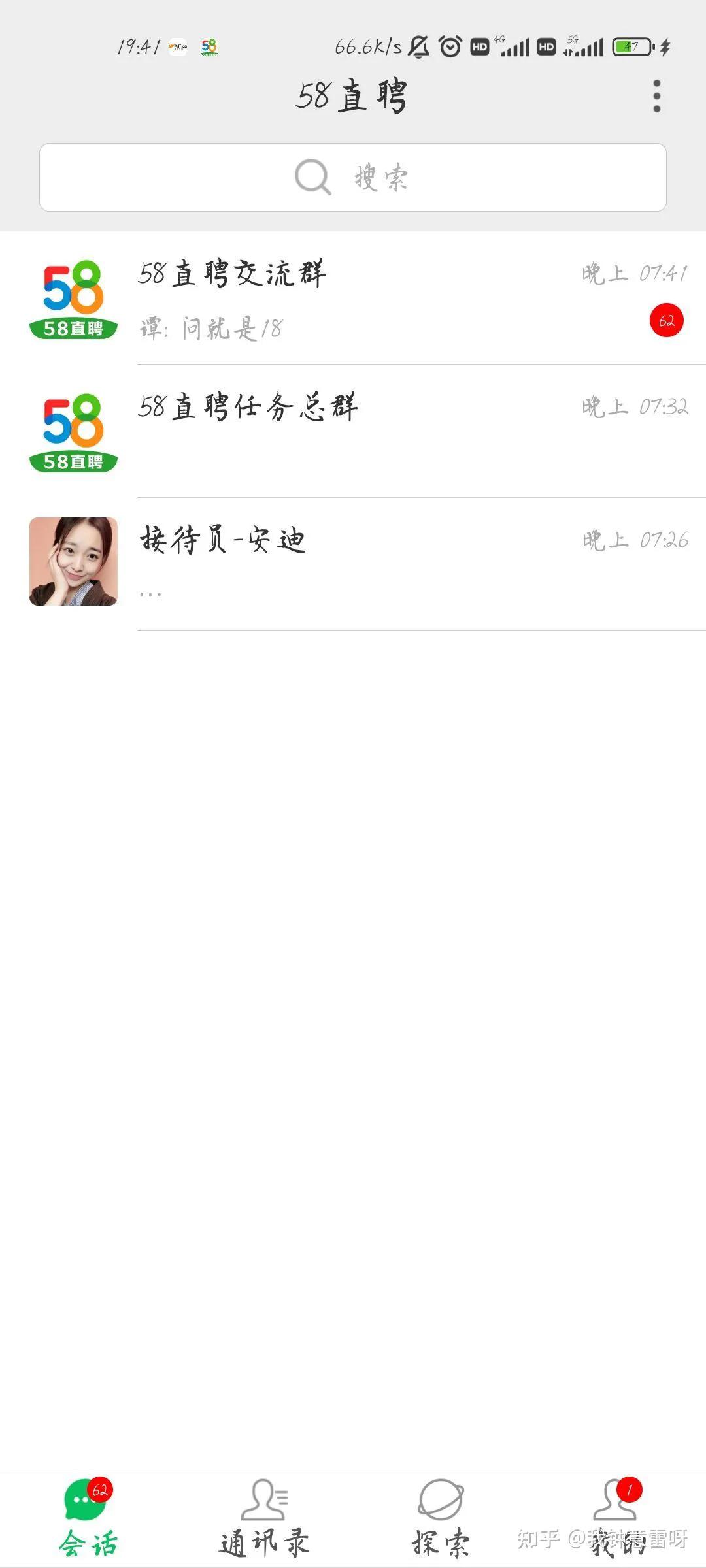Tap the unread badge showing 62
706x1568 pixels.
[x=667, y=320]
